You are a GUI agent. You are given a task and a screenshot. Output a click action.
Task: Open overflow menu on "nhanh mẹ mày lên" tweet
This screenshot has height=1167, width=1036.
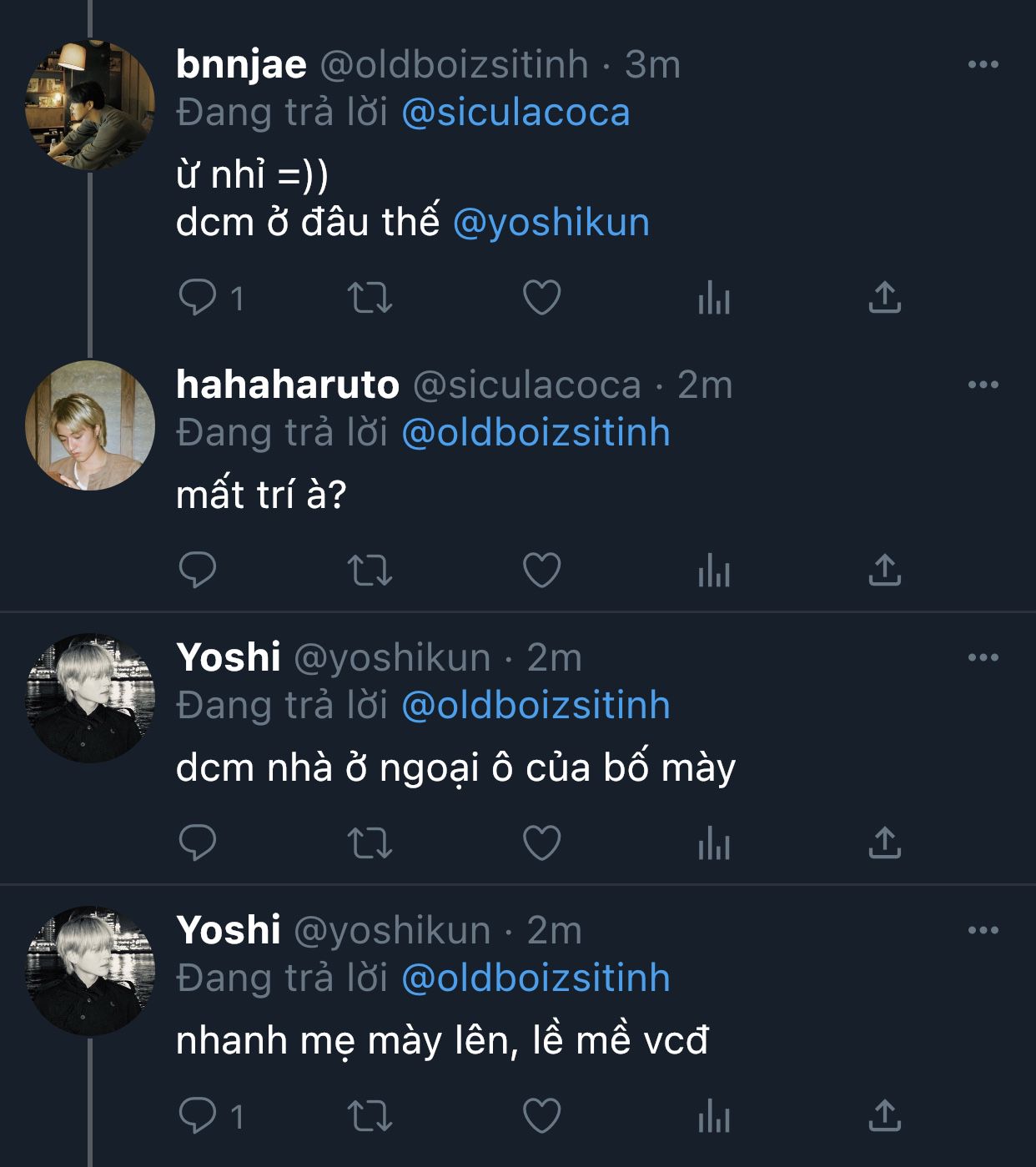pos(983,930)
